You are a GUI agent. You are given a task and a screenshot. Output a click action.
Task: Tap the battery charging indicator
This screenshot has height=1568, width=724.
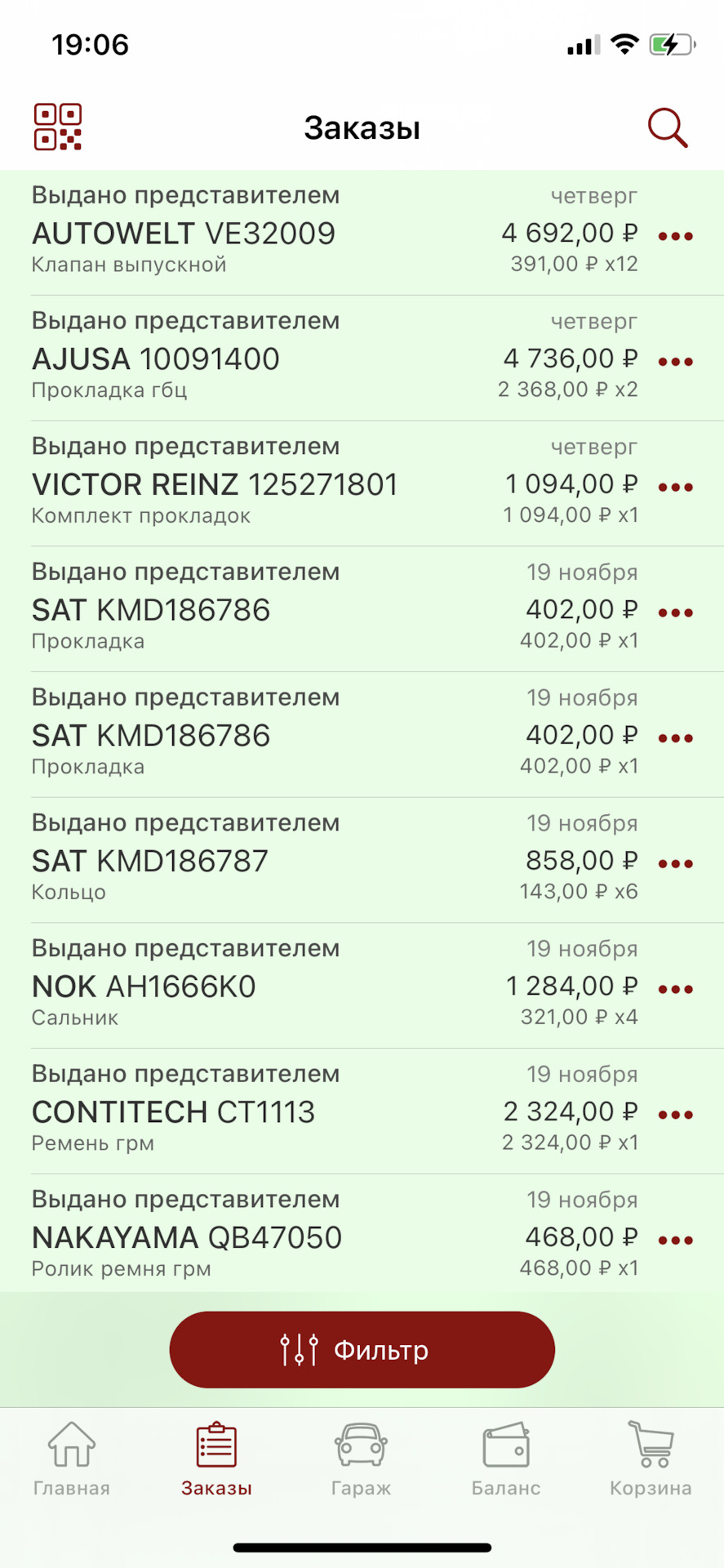click(x=672, y=45)
